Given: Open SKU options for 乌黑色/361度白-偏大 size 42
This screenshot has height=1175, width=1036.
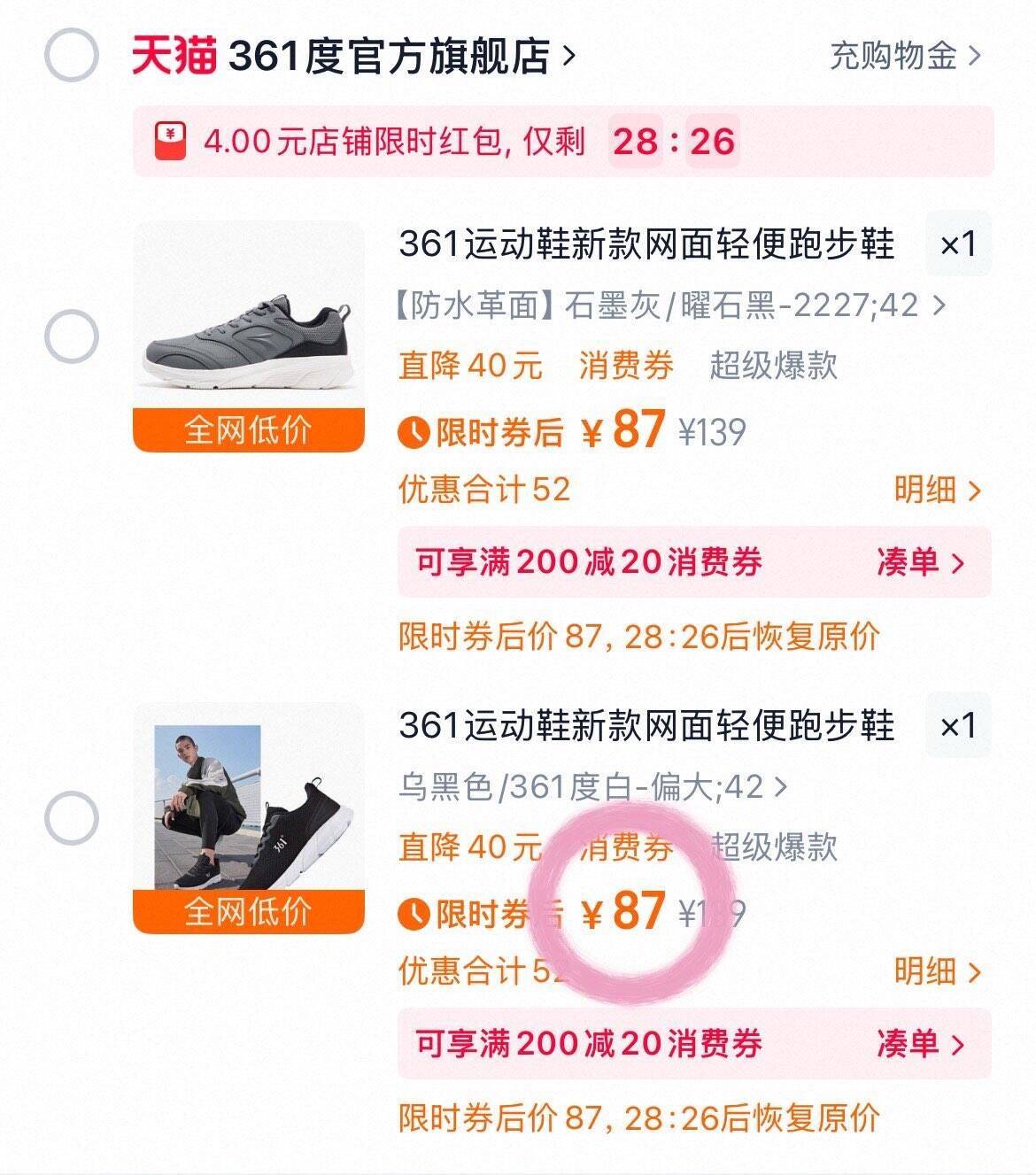Looking at the screenshot, I should pyautogui.click(x=593, y=785).
